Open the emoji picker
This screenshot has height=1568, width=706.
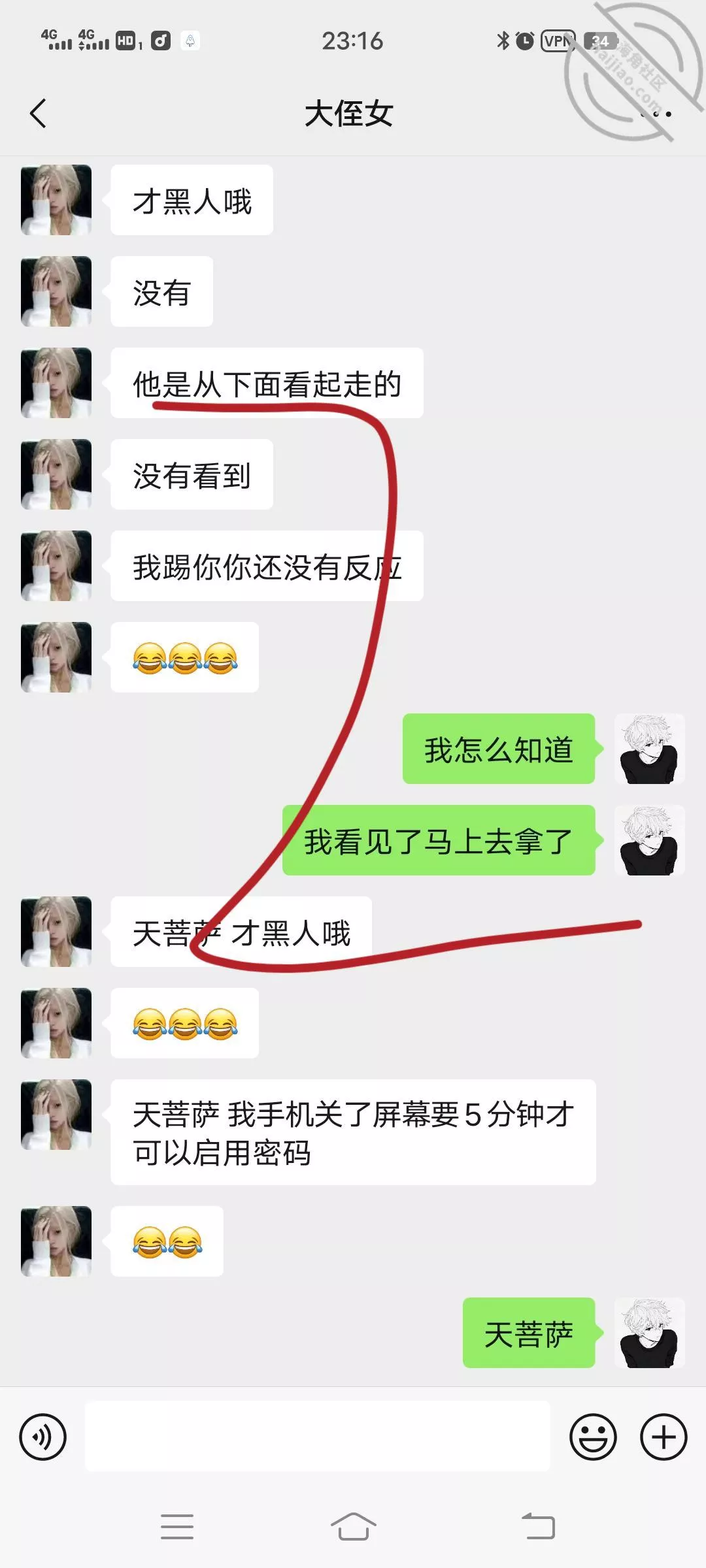click(593, 1437)
